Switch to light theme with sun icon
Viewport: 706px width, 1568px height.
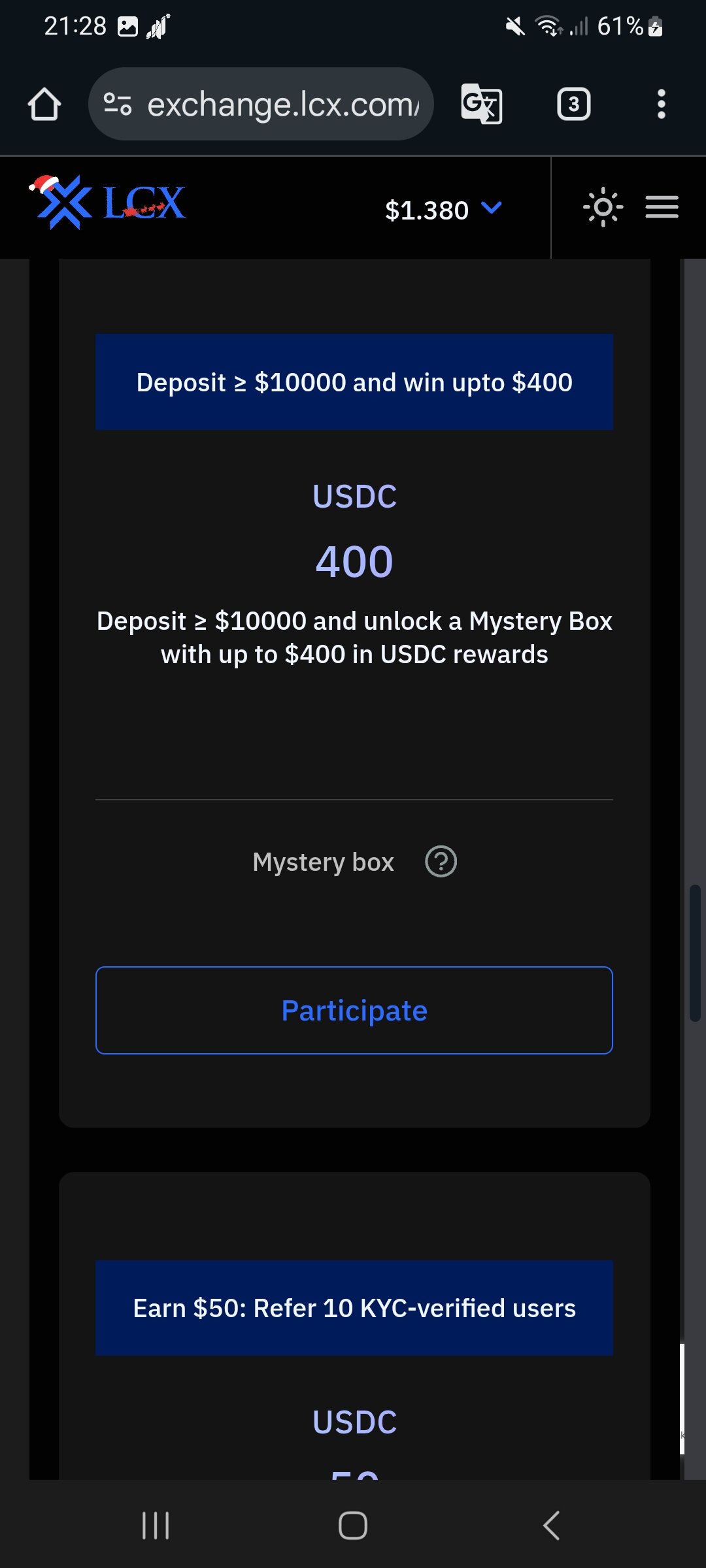[603, 208]
